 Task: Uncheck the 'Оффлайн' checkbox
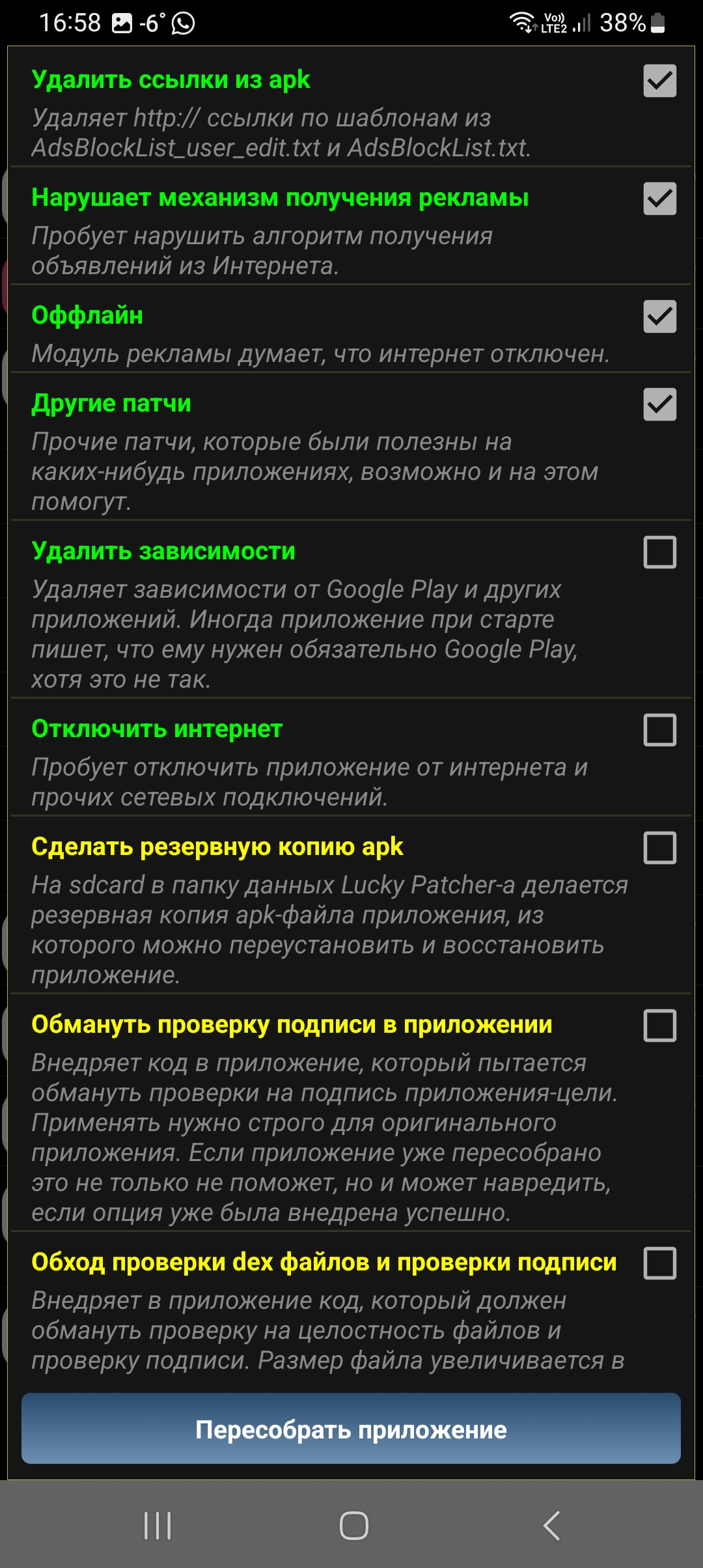[x=659, y=316]
